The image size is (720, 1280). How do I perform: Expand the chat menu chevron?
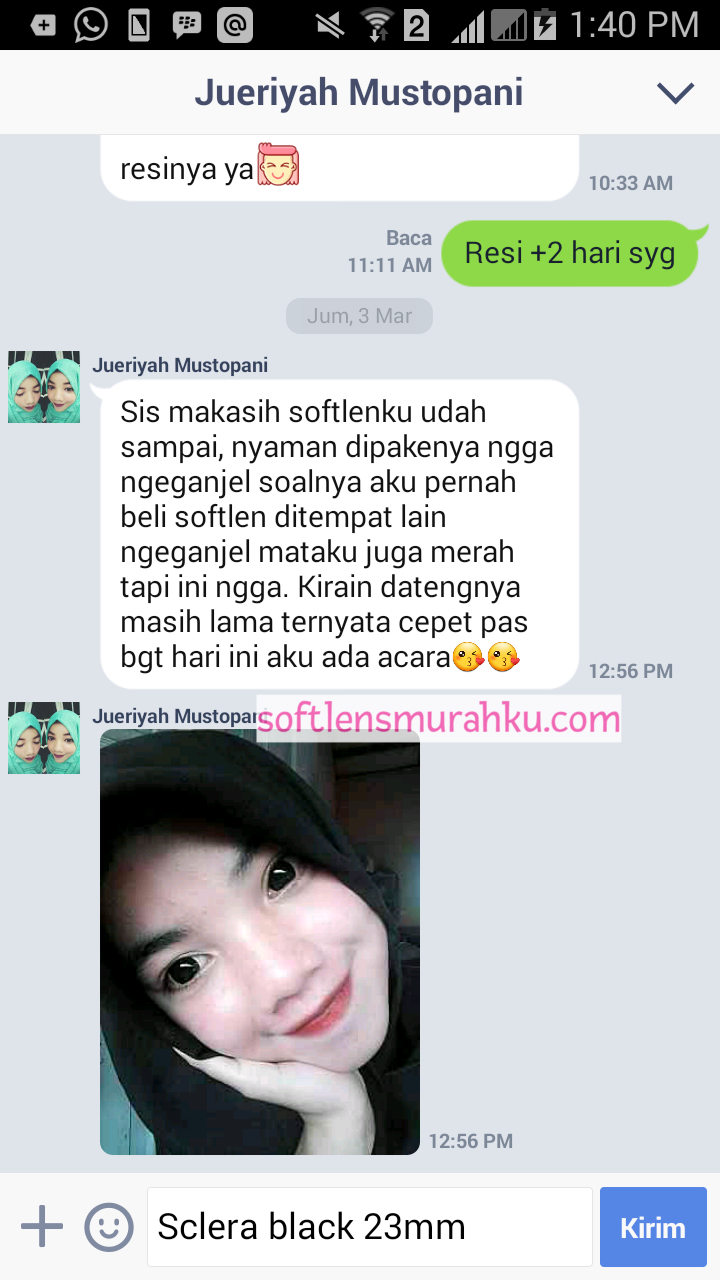(x=675, y=93)
